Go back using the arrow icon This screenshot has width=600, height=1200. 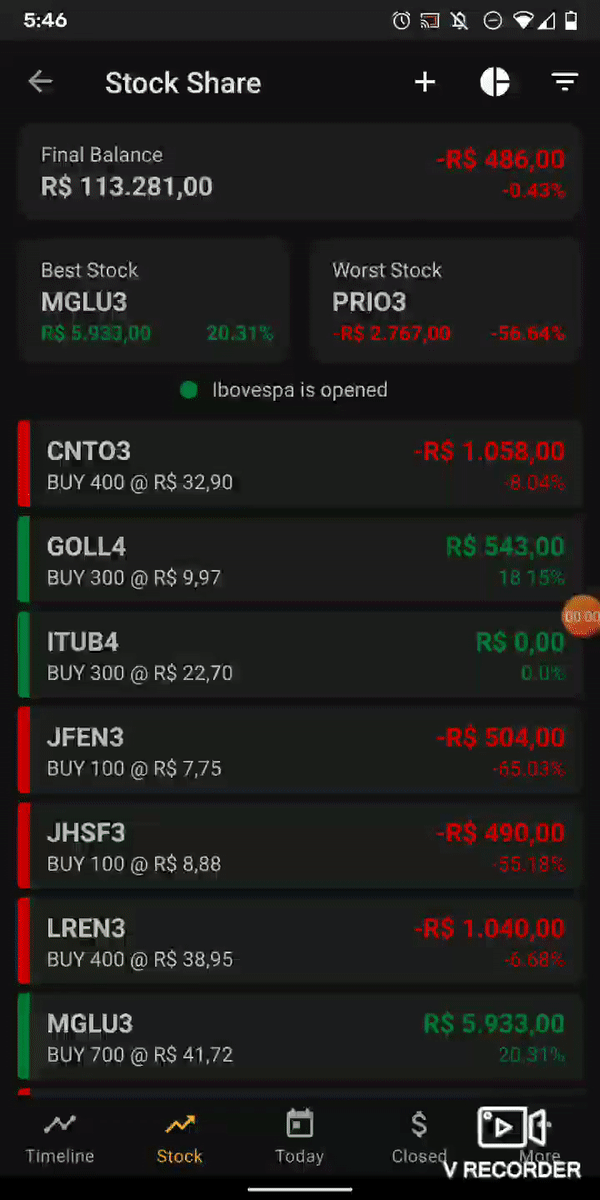click(40, 82)
